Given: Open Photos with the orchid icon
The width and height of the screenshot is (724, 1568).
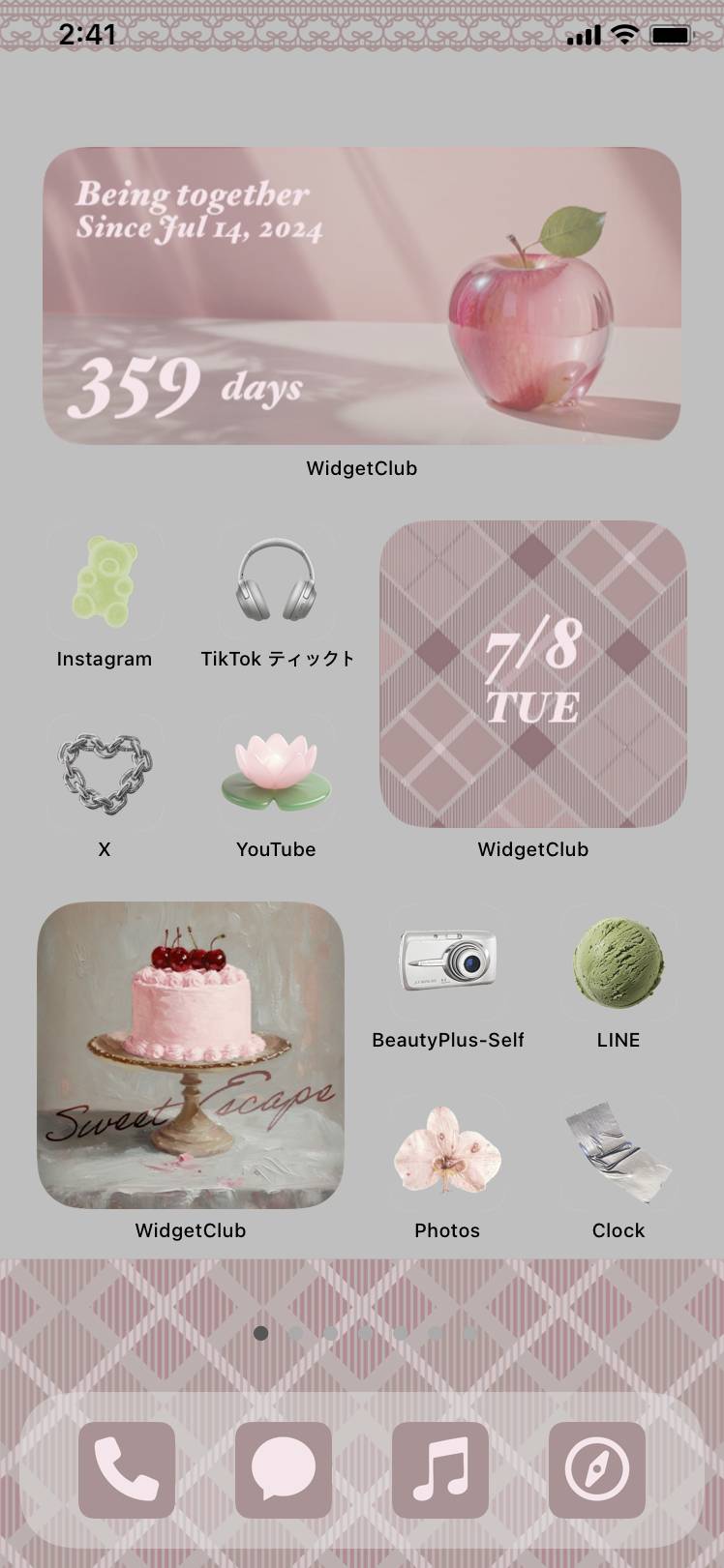Looking at the screenshot, I should coord(447,1153).
